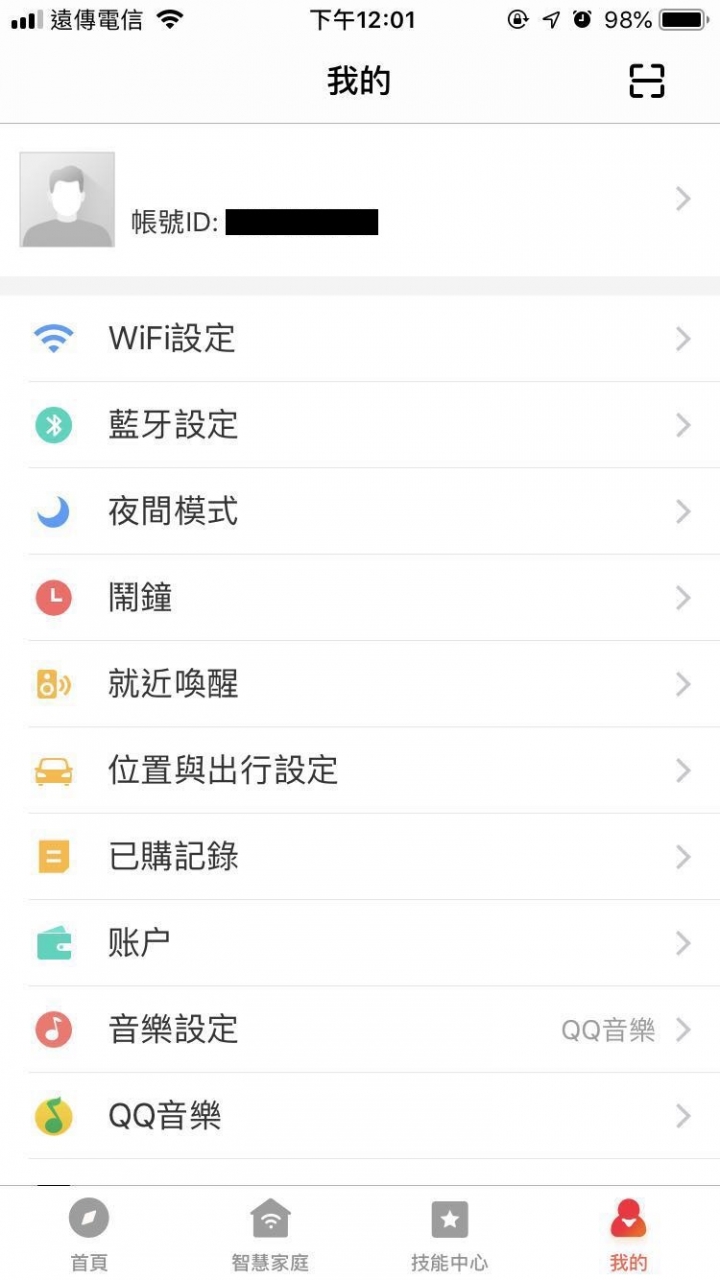
Task: Open the QQ音樂 row with the green note icon
Action: tap(360, 1116)
